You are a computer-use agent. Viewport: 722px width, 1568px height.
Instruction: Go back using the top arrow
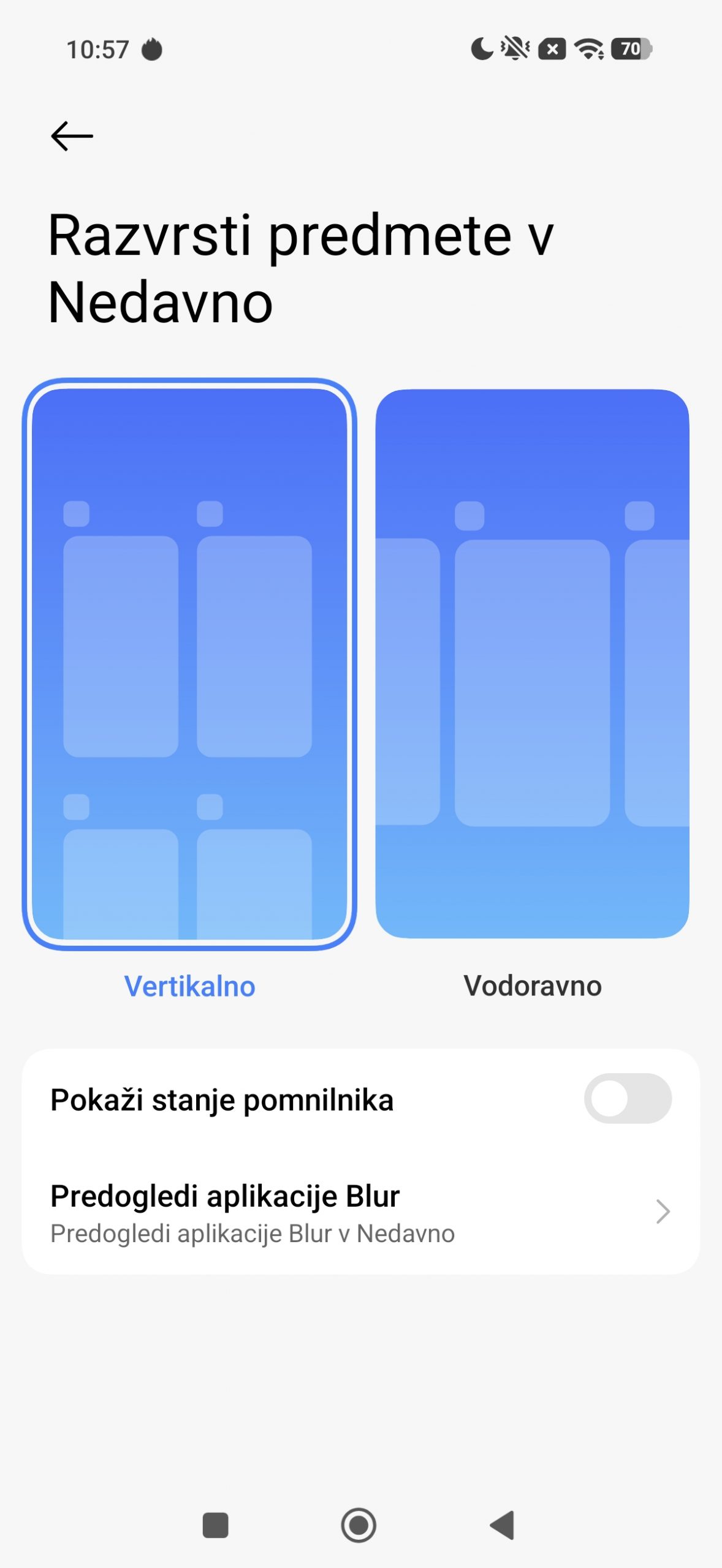(72, 136)
